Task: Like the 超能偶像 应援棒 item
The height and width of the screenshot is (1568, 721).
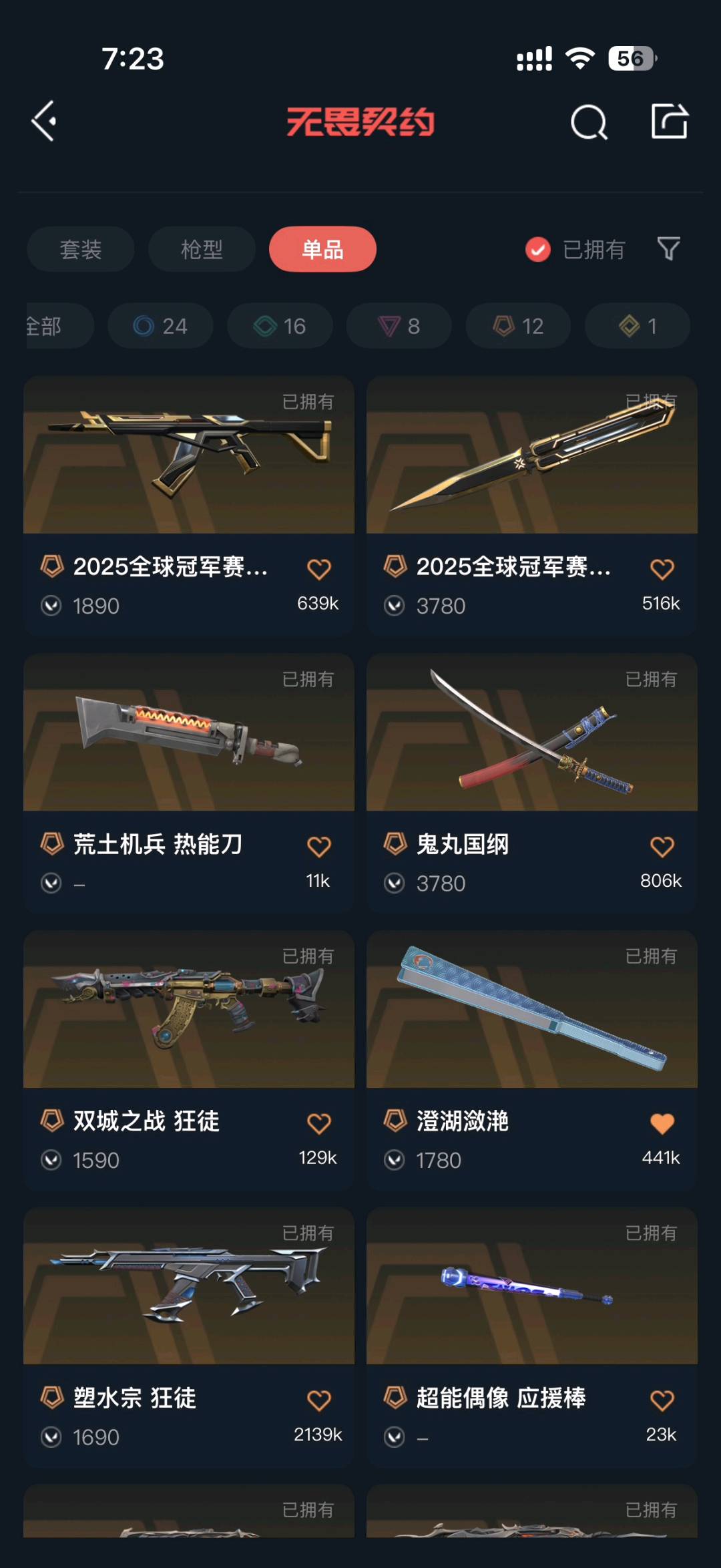Action: (662, 1400)
